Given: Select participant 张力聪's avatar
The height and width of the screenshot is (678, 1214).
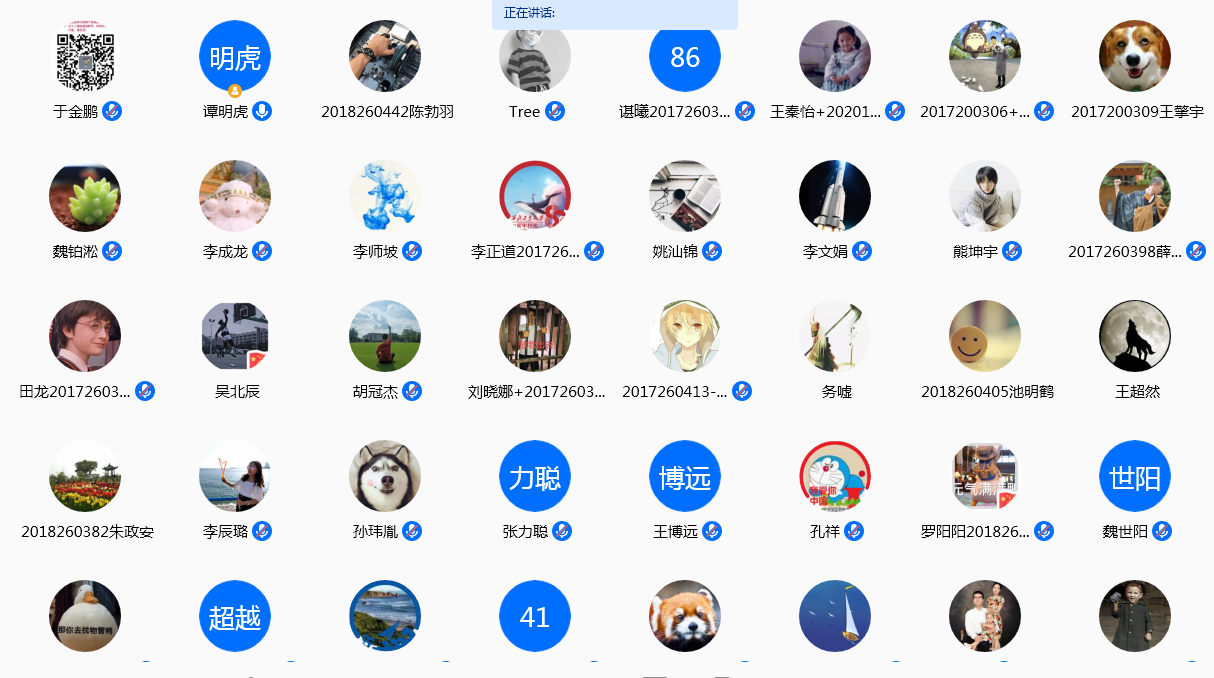Looking at the screenshot, I should [x=535, y=476].
